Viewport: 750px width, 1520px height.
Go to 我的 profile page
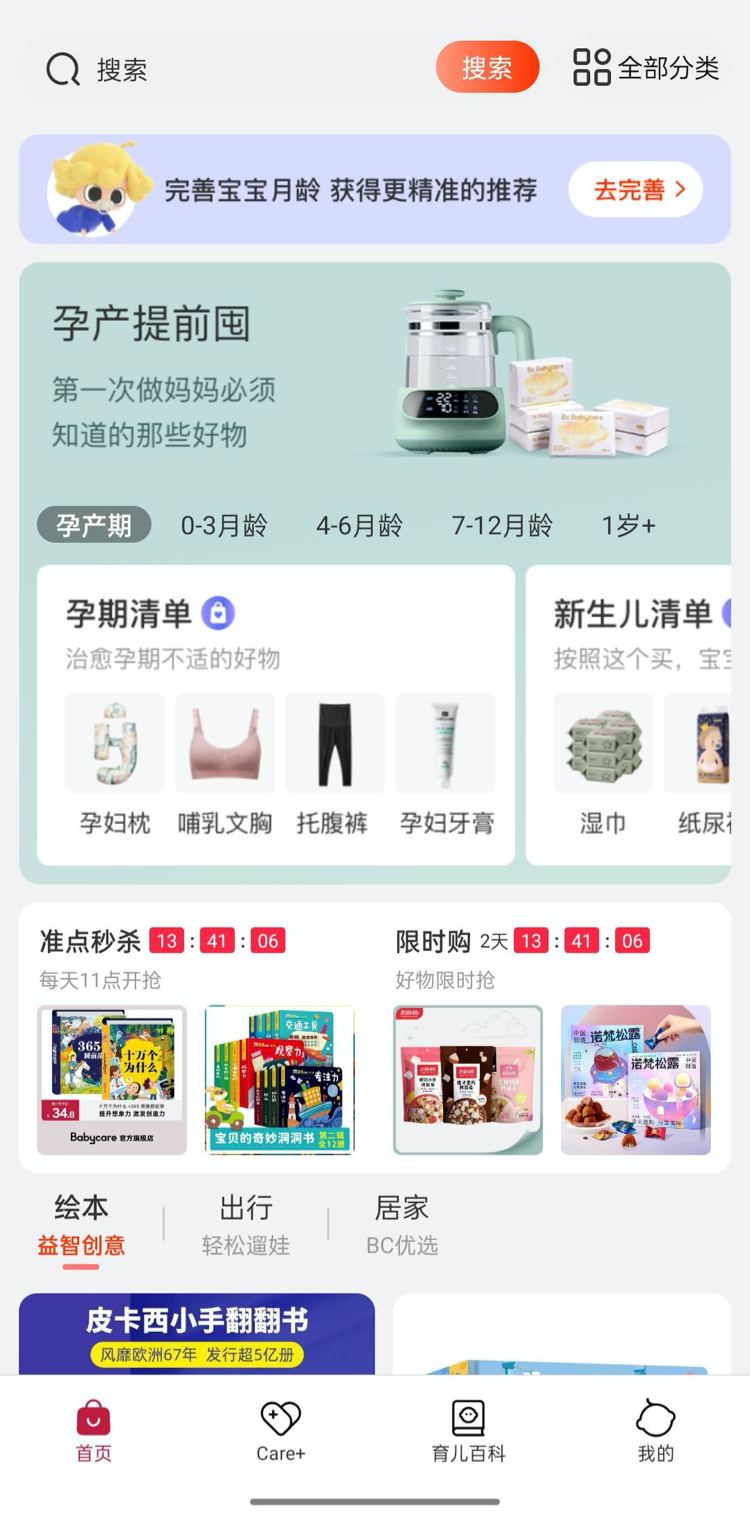655,1428
